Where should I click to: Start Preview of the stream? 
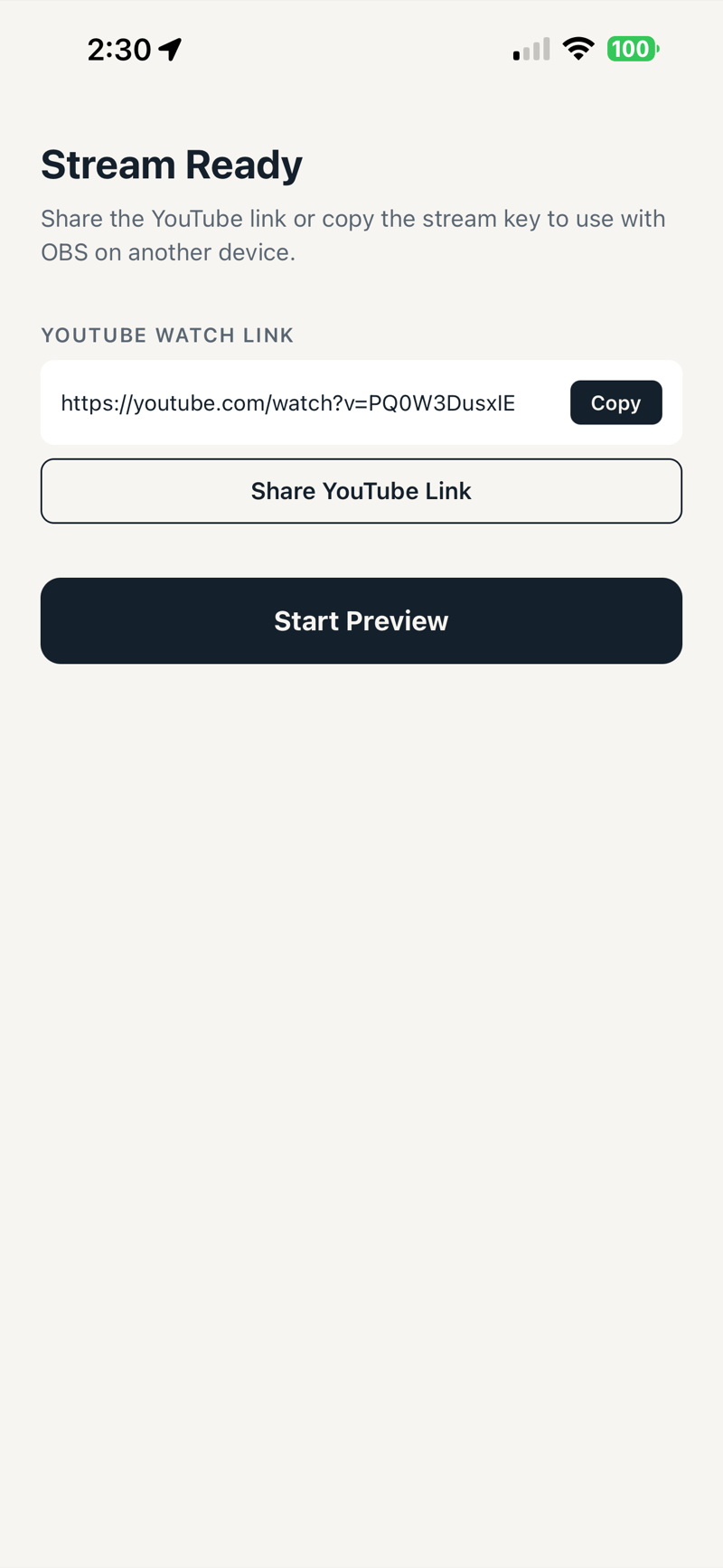361,620
